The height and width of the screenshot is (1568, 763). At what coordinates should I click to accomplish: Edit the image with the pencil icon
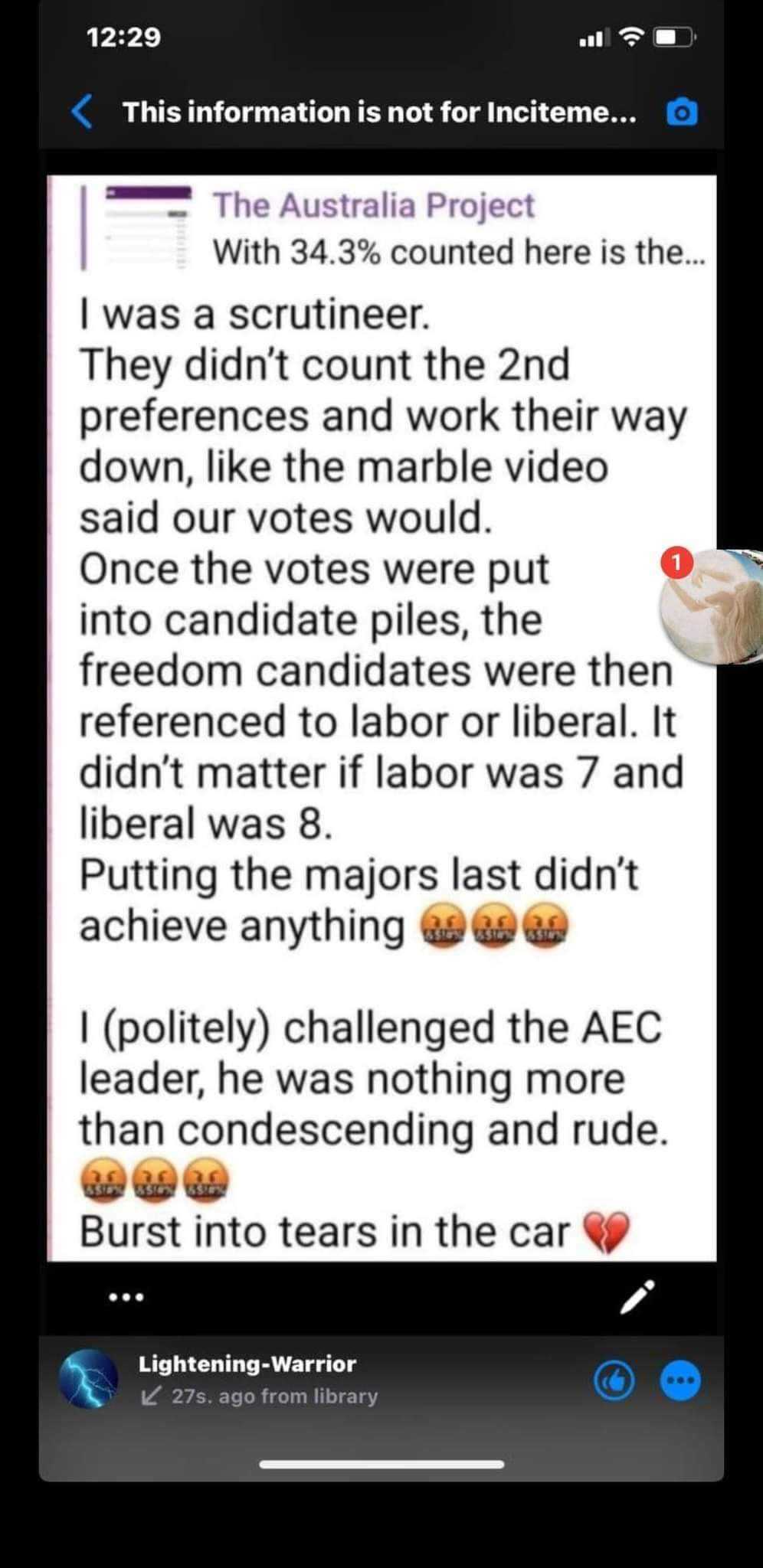(637, 1297)
